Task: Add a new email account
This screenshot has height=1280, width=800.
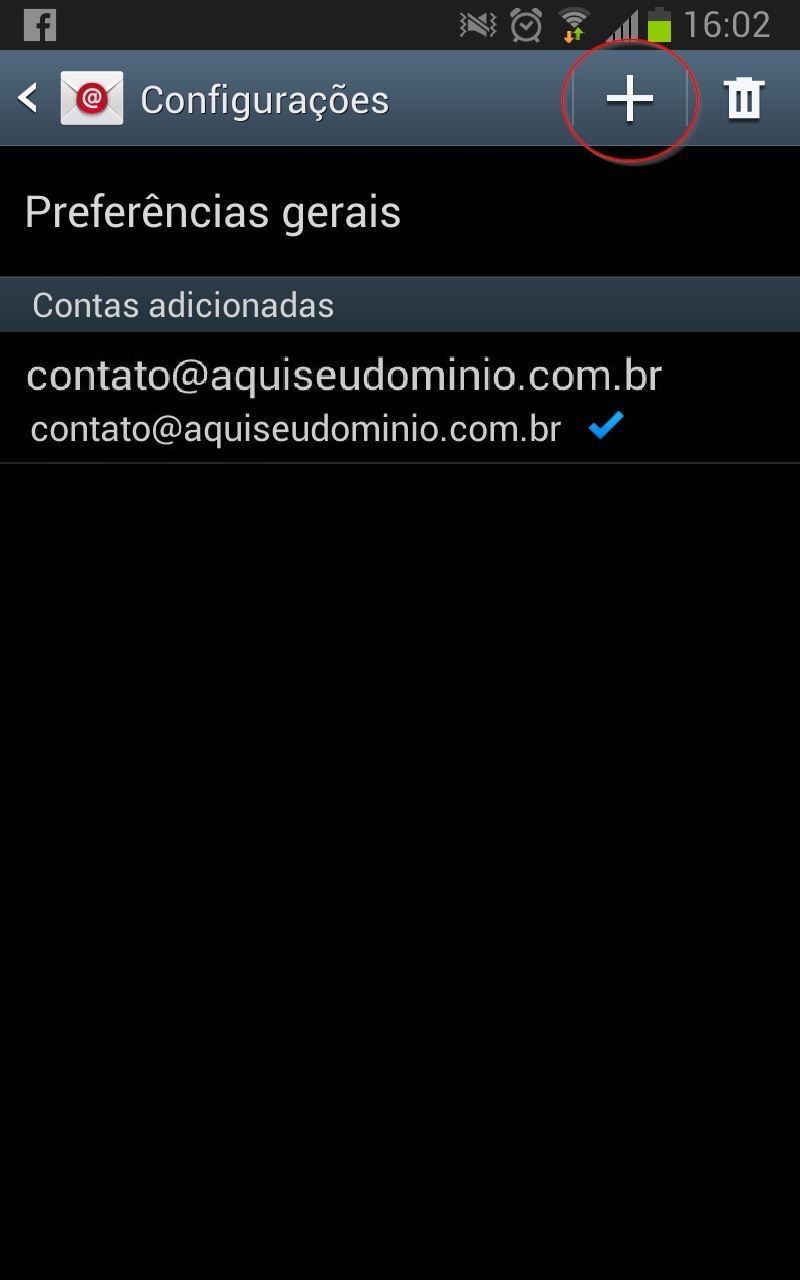Action: click(x=630, y=100)
